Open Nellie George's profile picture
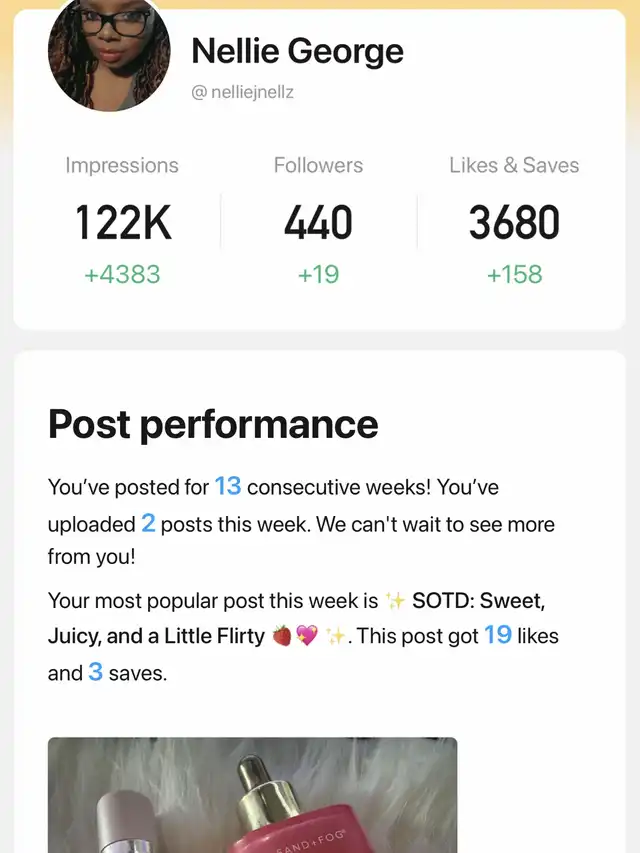 click(110, 50)
